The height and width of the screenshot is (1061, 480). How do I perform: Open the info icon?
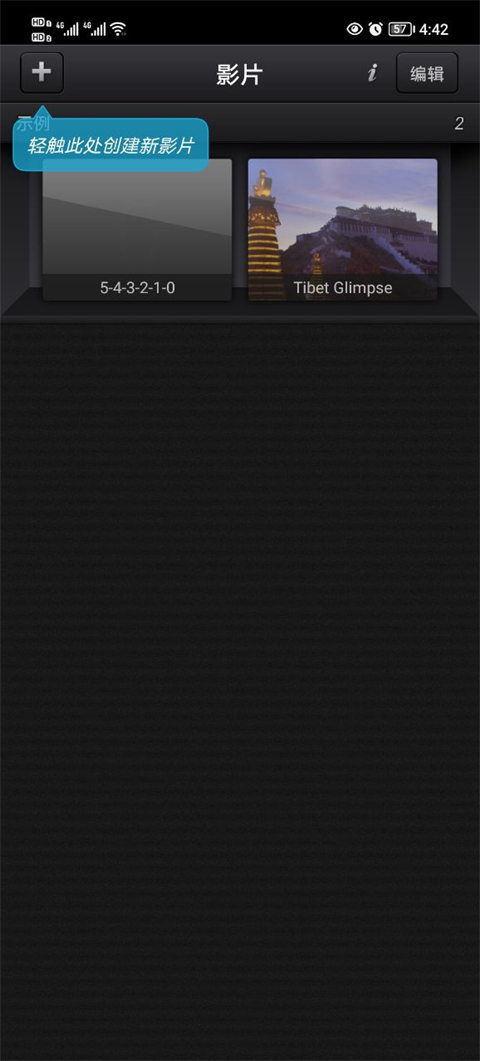372,73
